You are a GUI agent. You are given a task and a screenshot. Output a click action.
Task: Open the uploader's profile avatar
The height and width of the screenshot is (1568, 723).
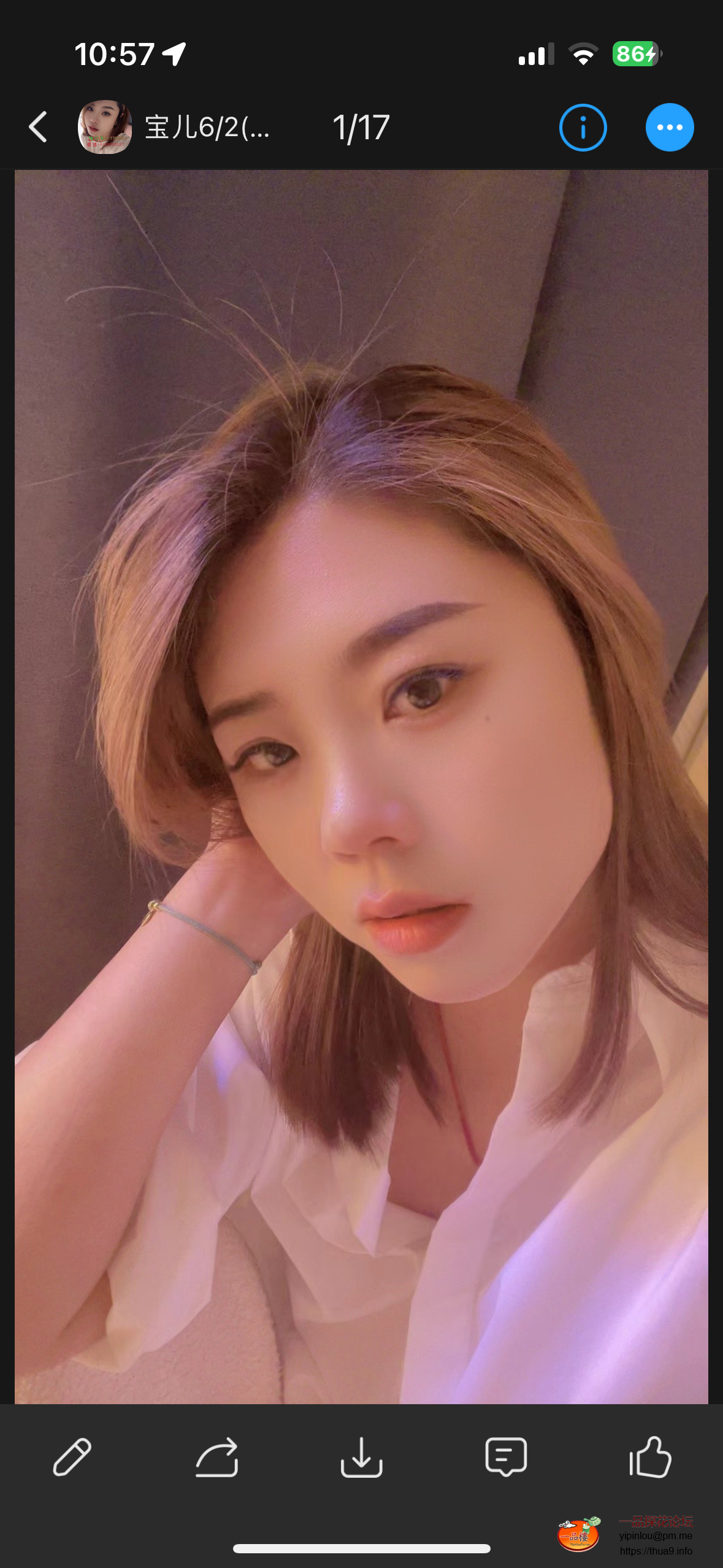pos(105,127)
